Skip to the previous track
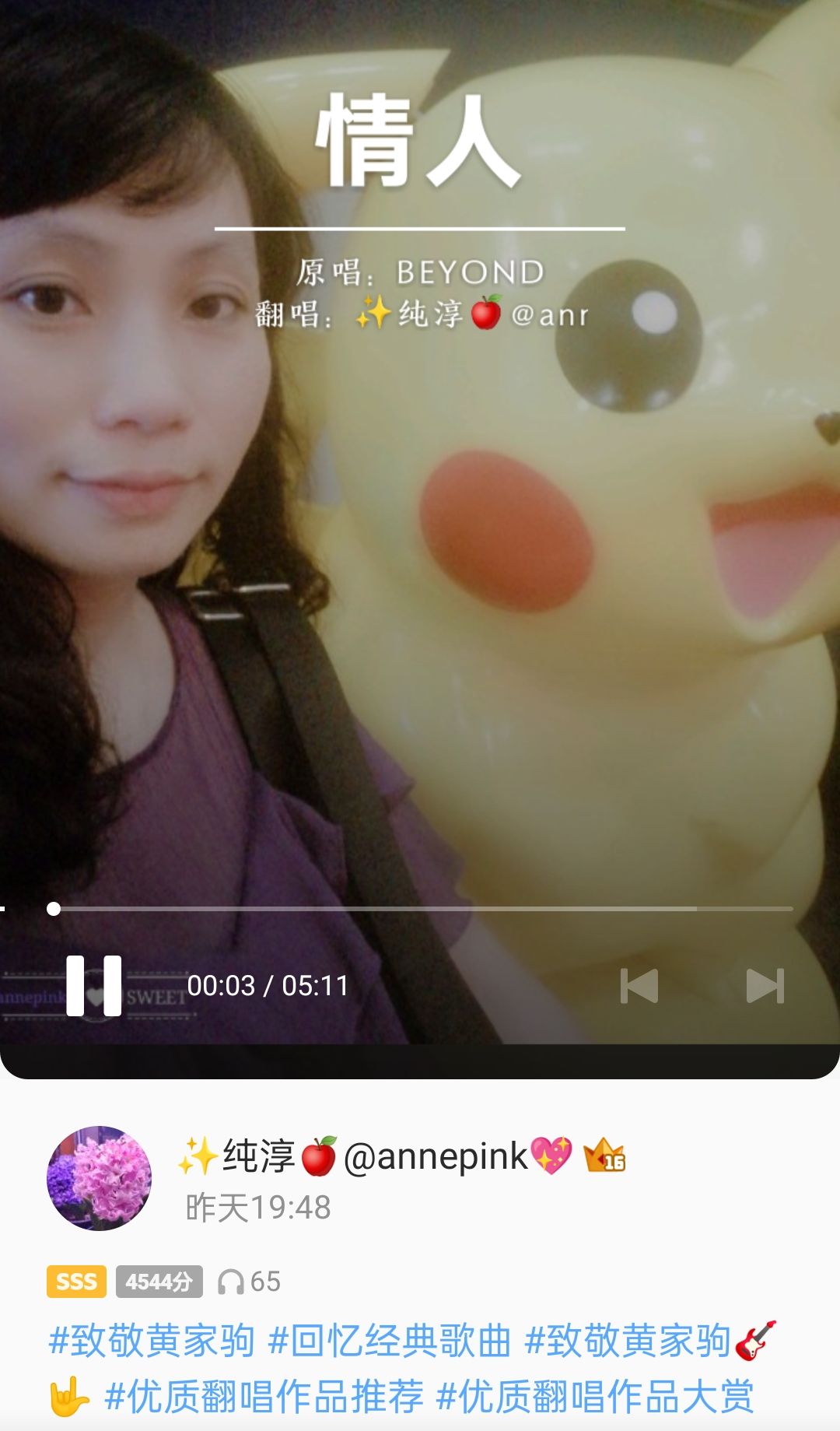Viewport: 840px width, 1431px height. pyautogui.click(x=639, y=986)
